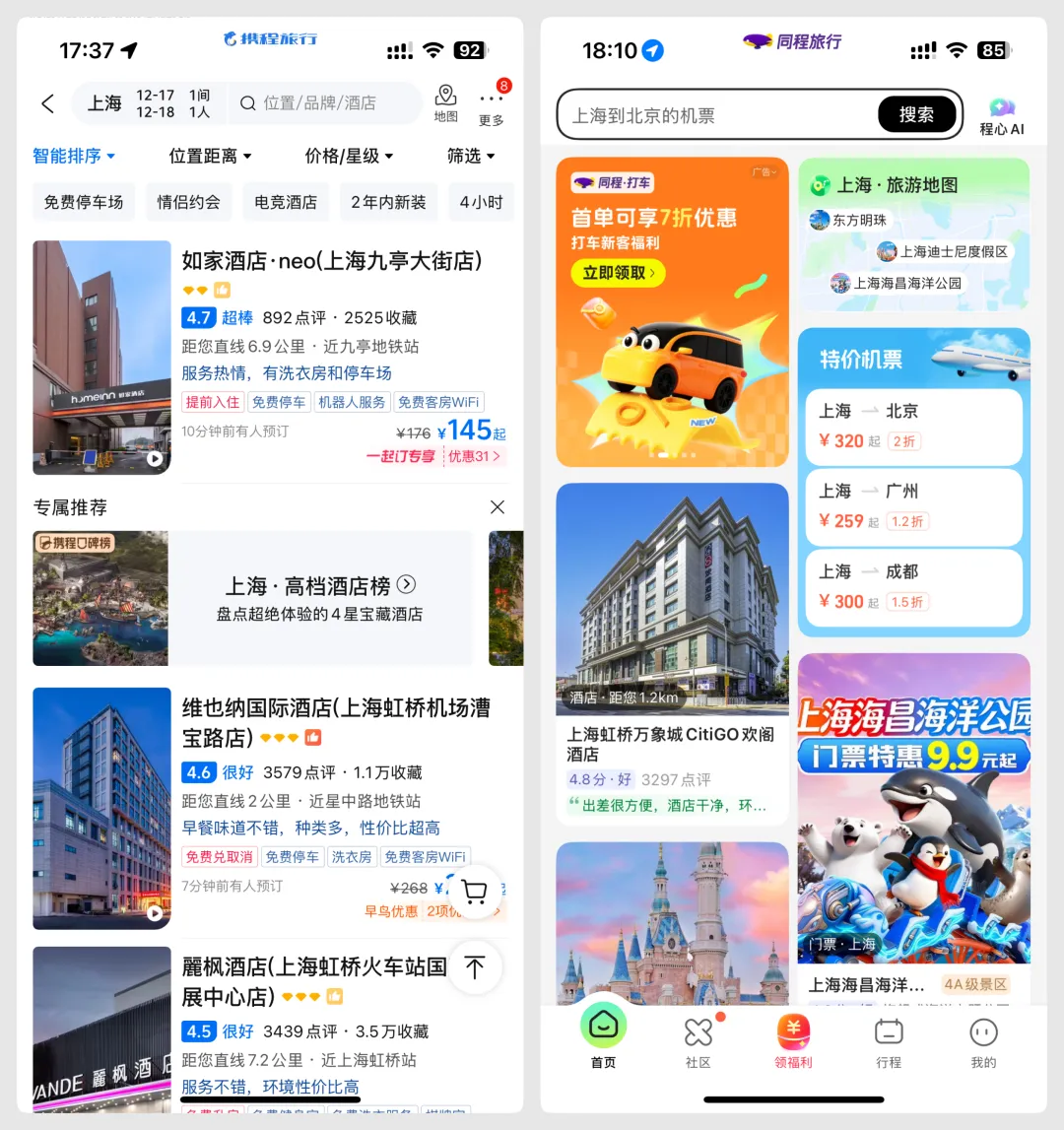
Task: Enable the 电竞酒店 filter
Action: pos(290,201)
